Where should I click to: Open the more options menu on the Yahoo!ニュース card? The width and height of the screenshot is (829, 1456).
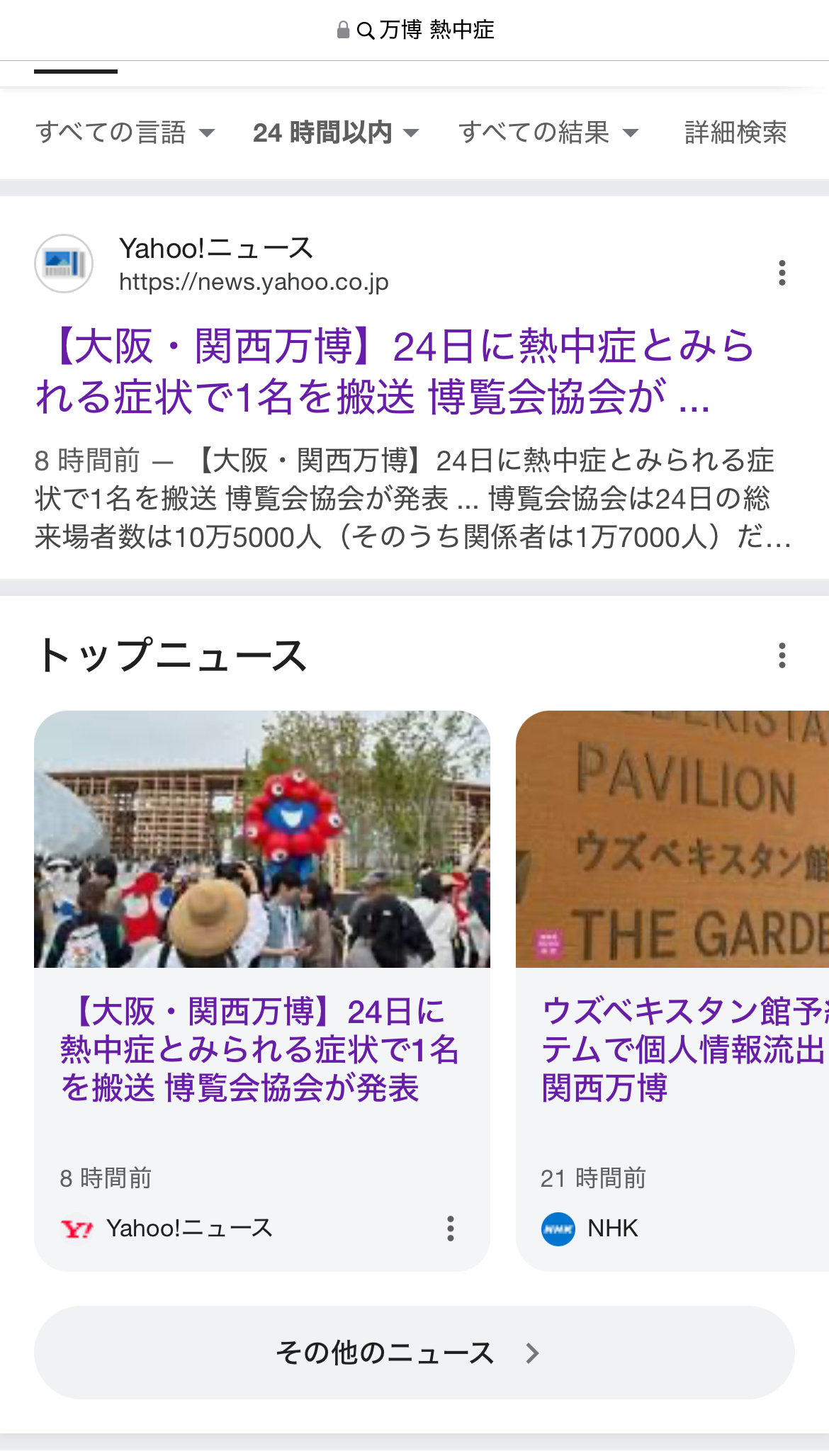coord(450,1229)
